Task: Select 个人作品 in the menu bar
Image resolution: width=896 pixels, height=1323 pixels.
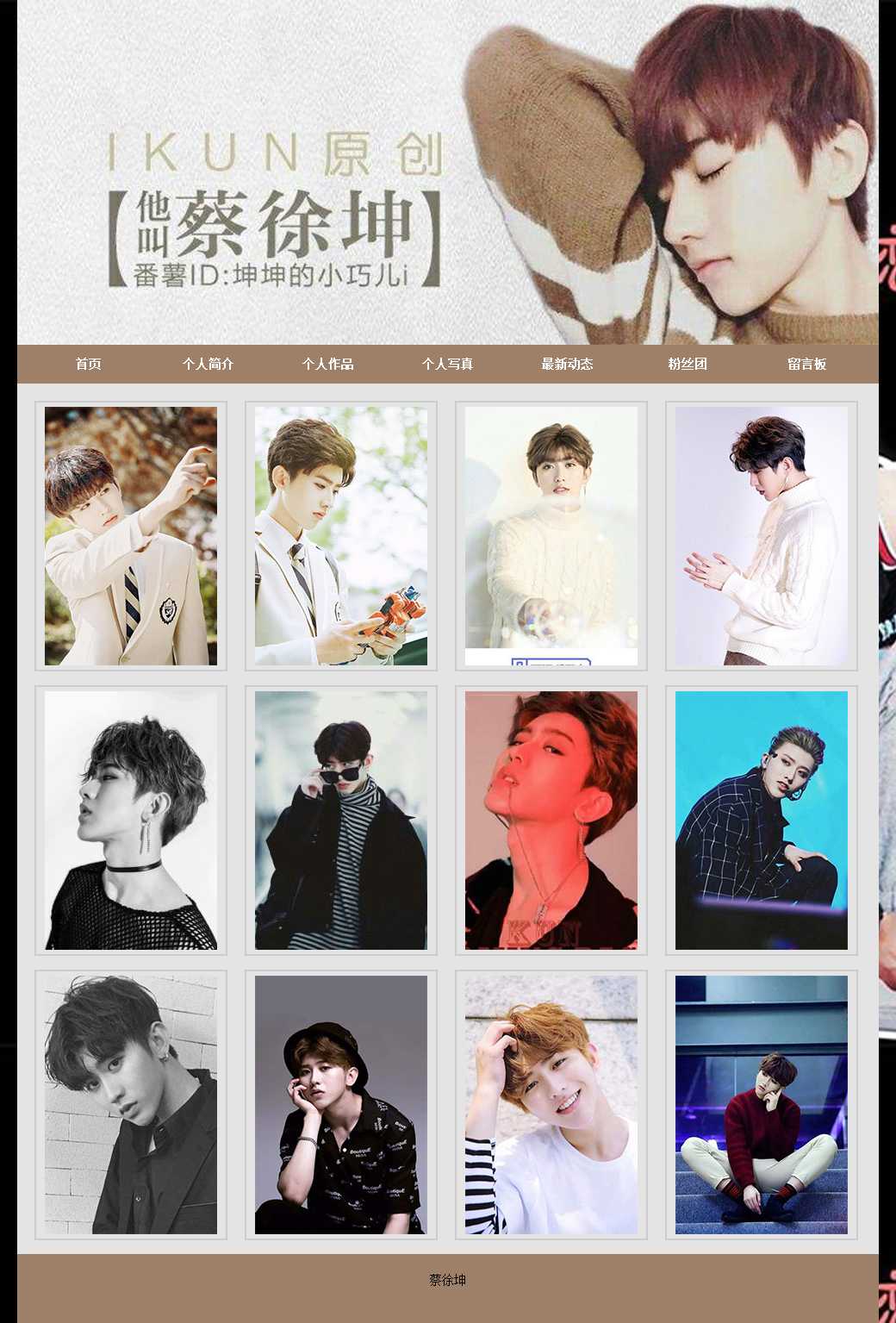Action: tap(327, 364)
